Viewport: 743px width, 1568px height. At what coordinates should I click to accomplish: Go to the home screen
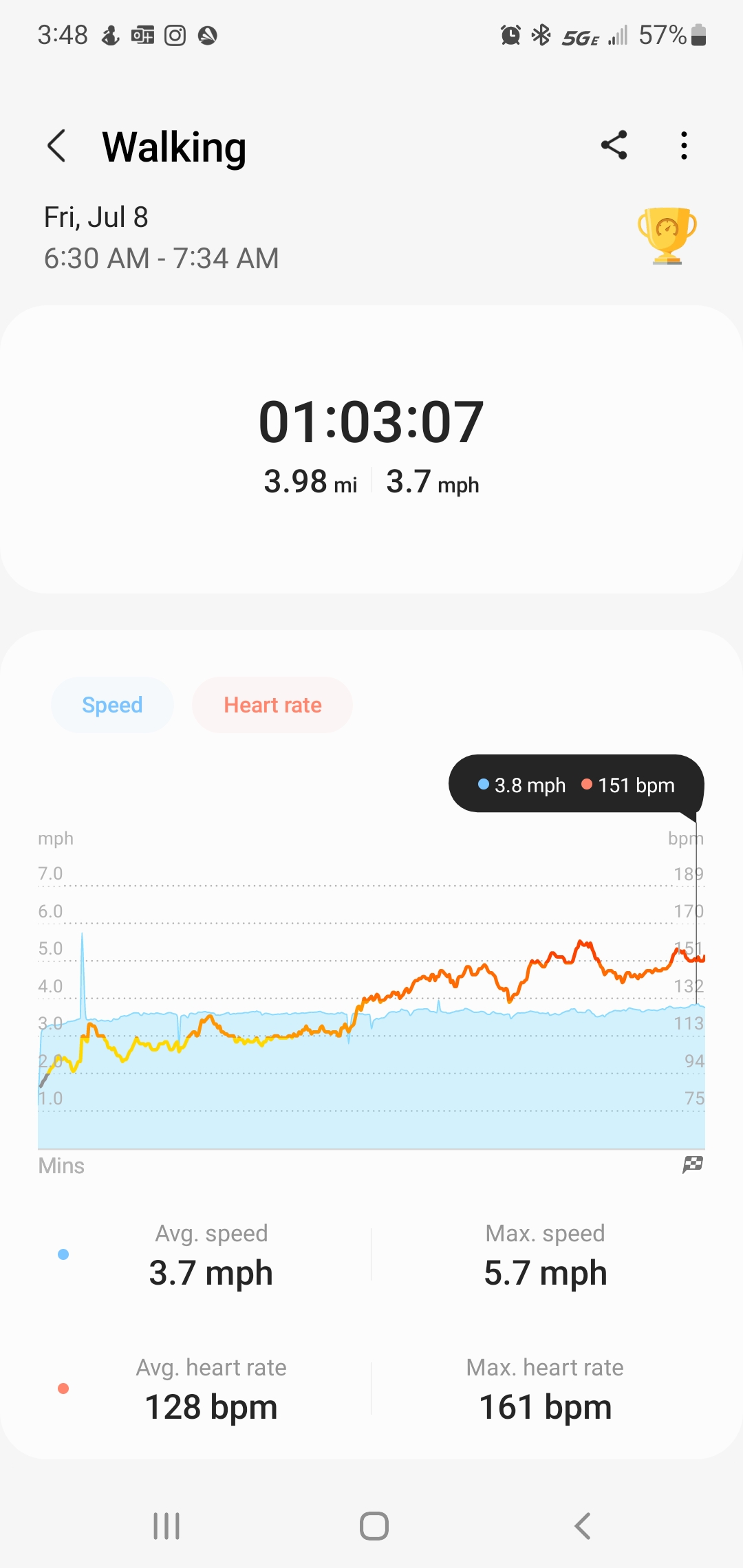[374, 1525]
